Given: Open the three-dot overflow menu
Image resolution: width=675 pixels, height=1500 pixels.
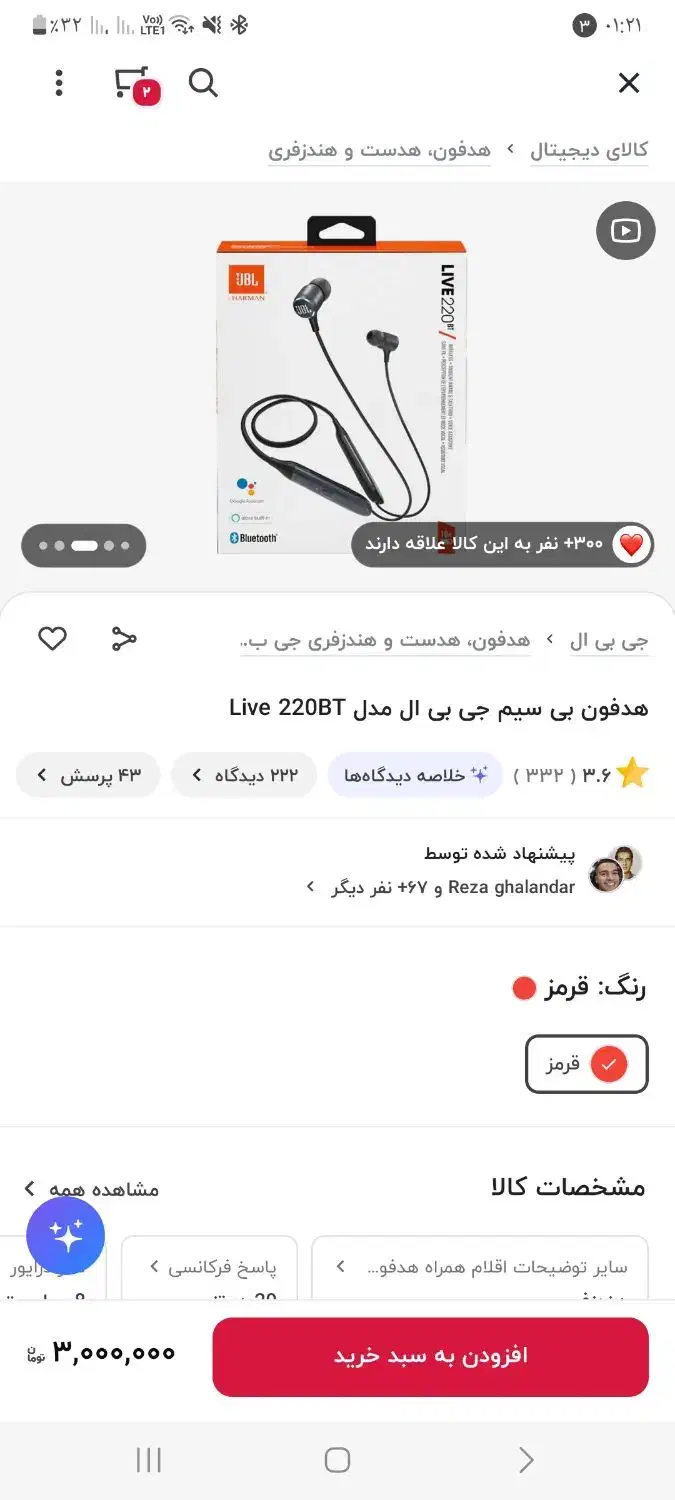Looking at the screenshot, I should [60, 83].
